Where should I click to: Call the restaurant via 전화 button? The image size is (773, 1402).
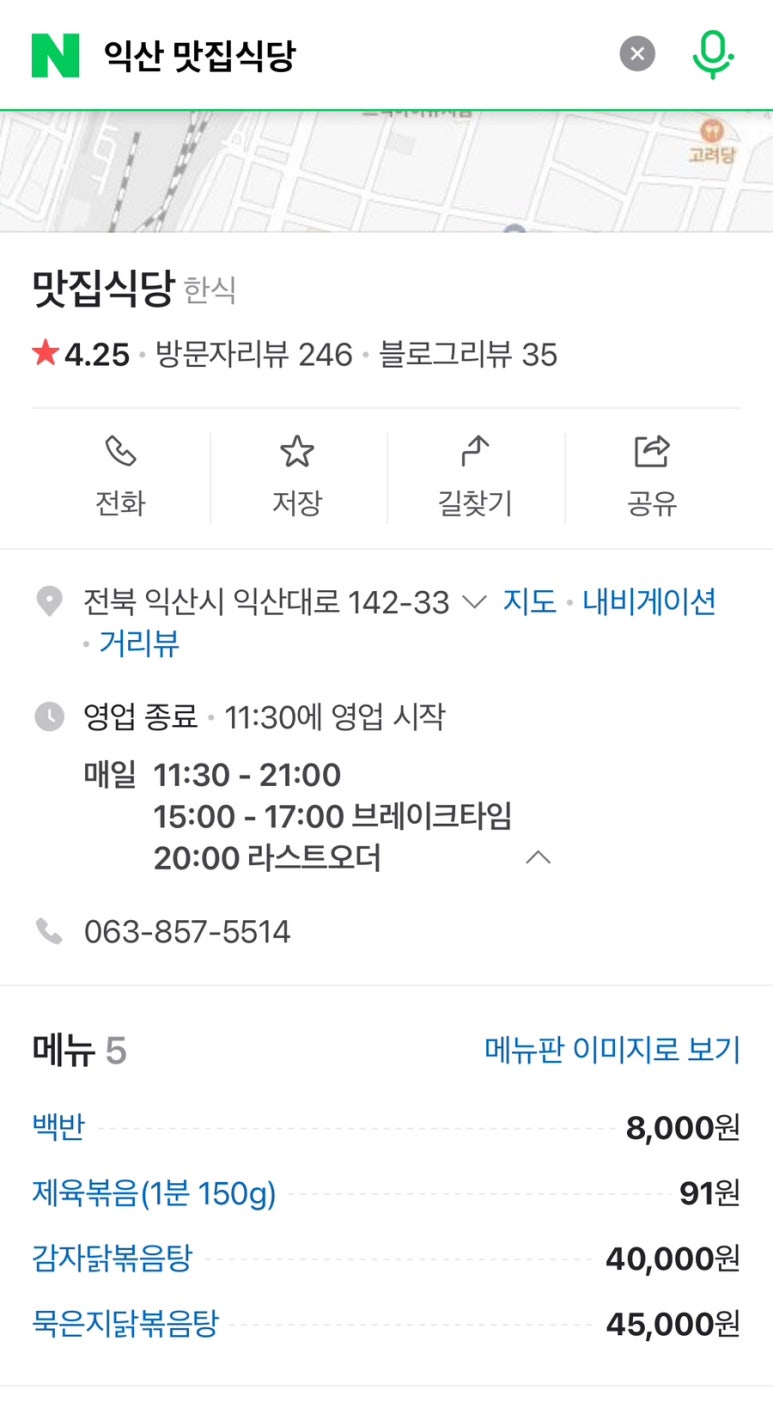[120, 478]
